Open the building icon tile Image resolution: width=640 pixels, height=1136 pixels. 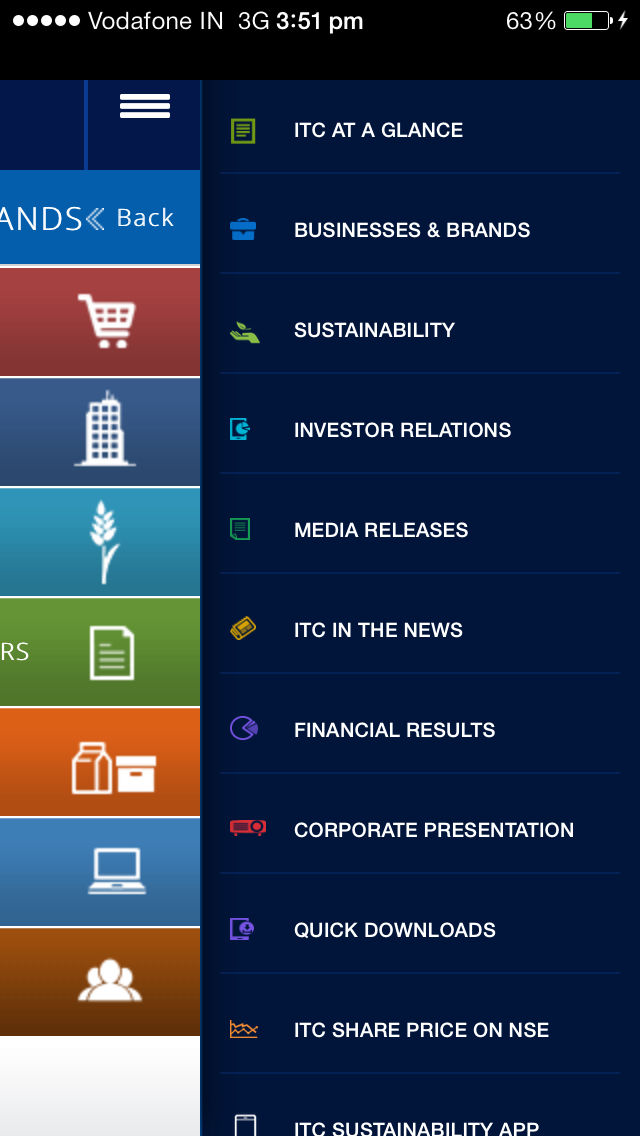tap(100, 432)
